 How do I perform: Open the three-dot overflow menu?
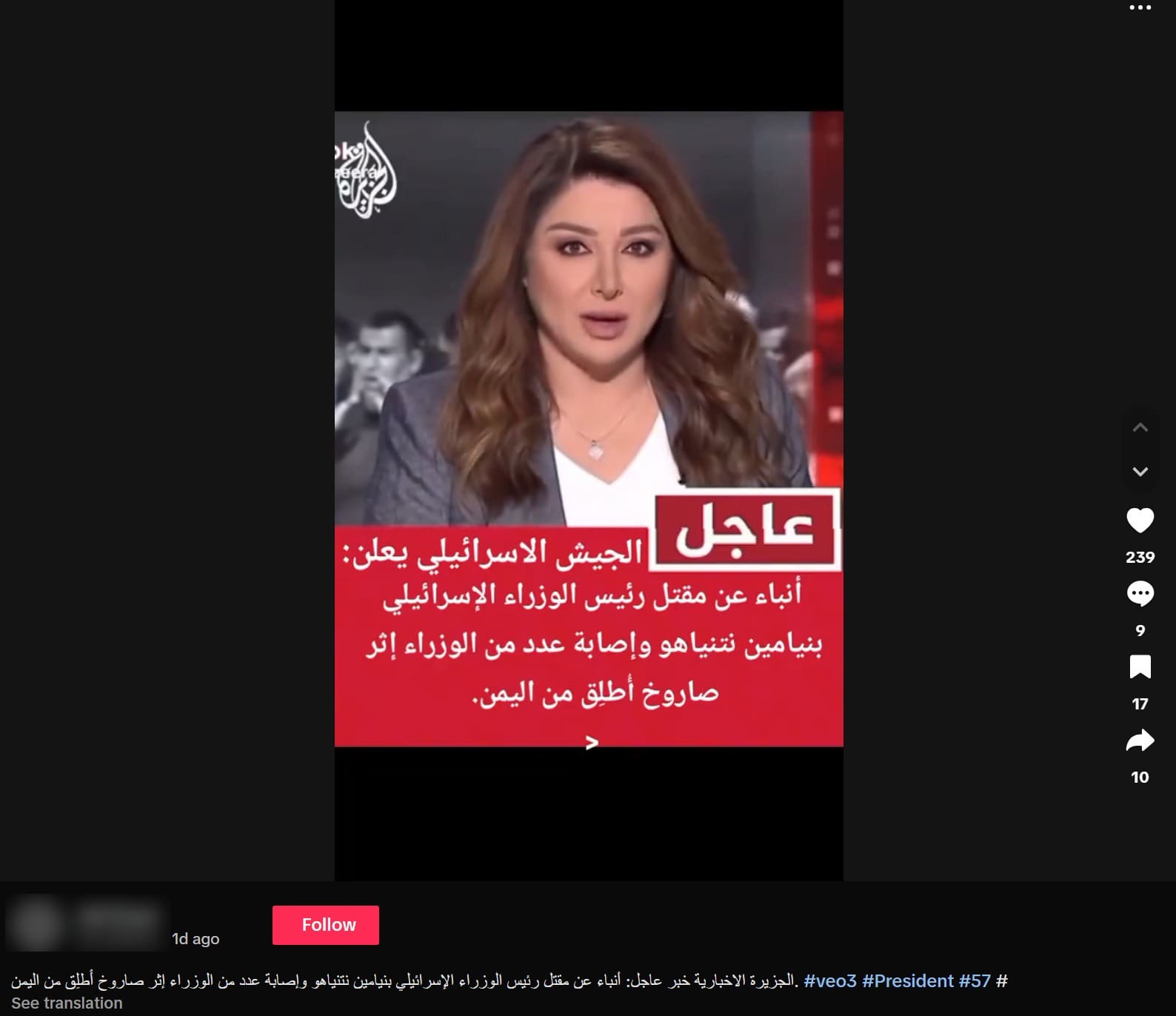(1140, 7)
